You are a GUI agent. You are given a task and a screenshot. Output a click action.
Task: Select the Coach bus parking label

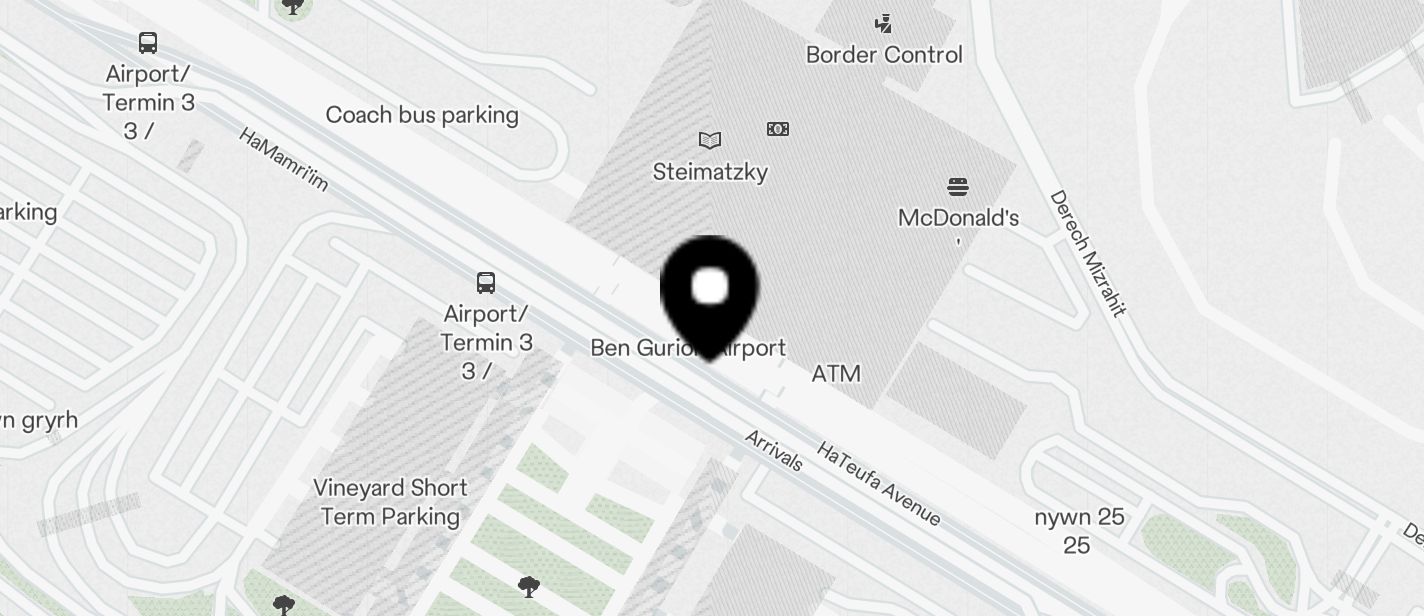coord(422,115)
